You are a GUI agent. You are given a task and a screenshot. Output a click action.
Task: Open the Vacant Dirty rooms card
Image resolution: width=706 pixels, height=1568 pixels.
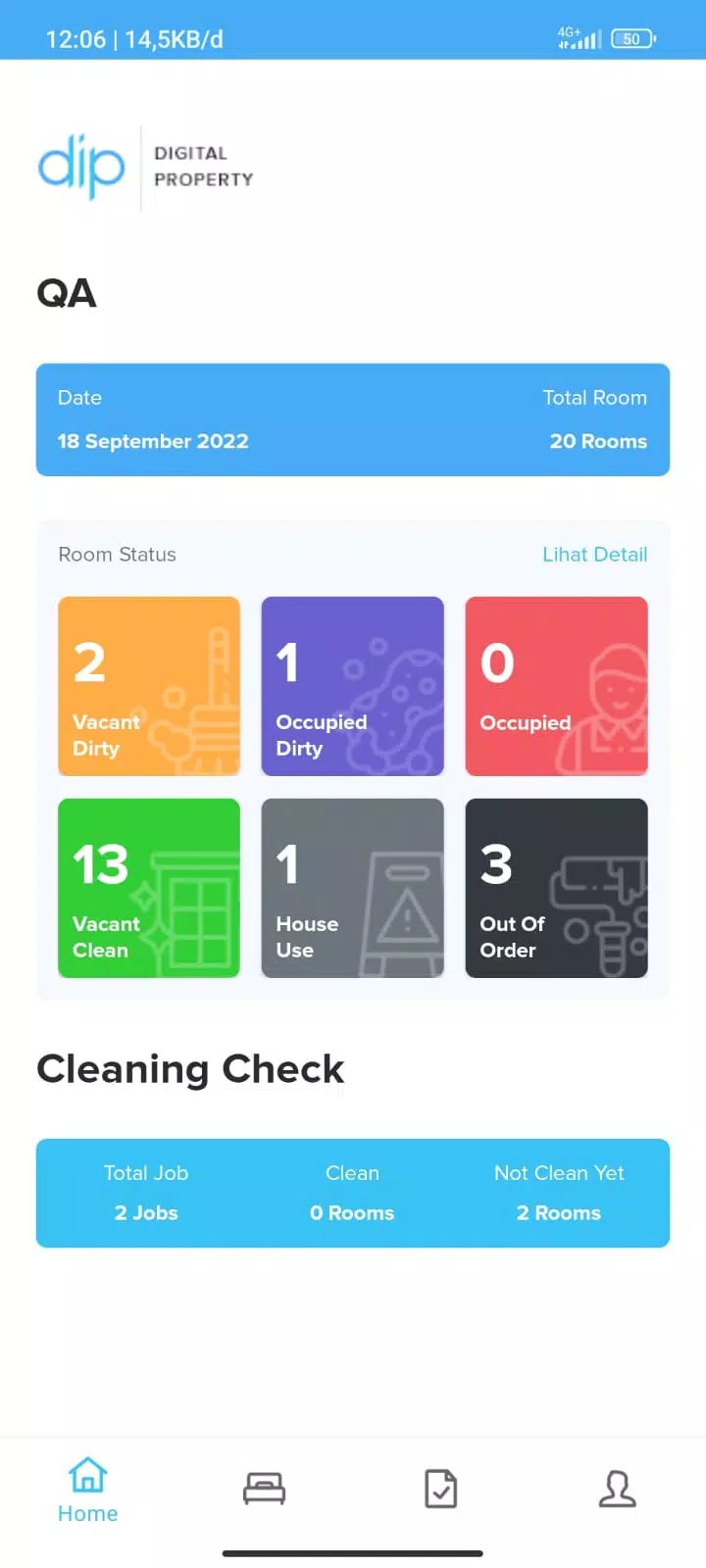coord(149,686)
